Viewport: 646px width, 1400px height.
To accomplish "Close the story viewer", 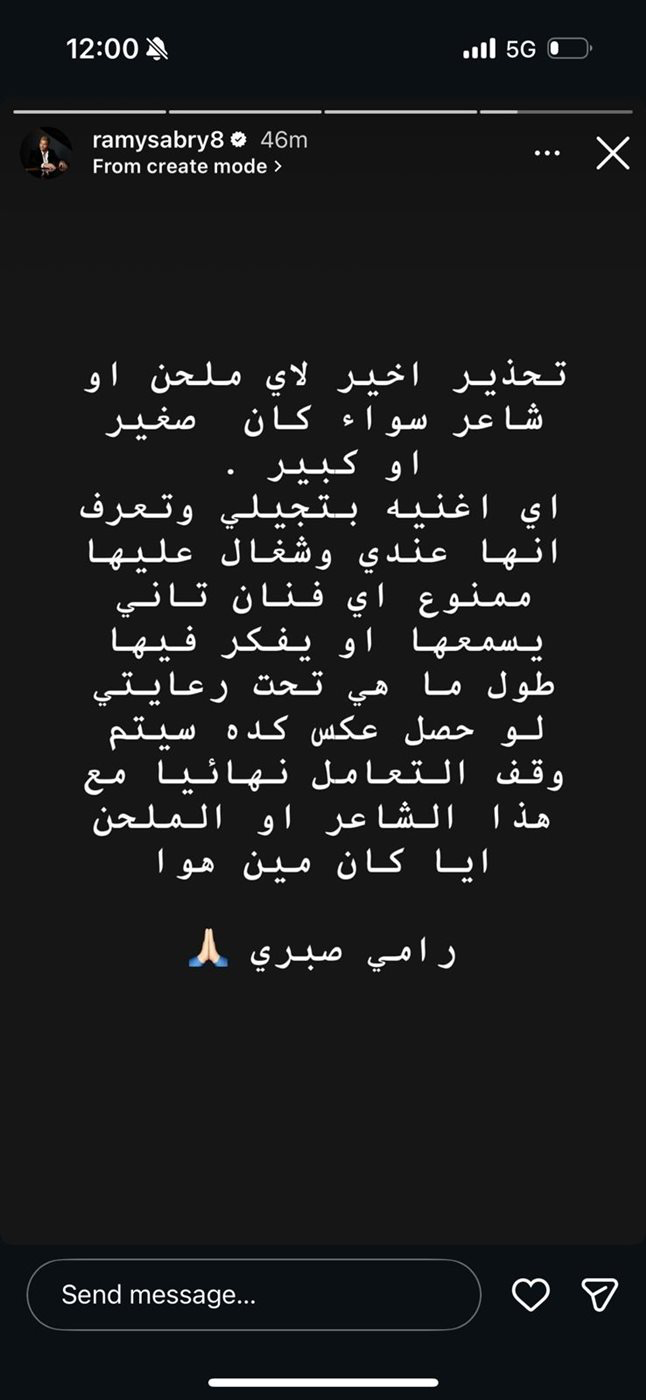I will pos(612,153).
